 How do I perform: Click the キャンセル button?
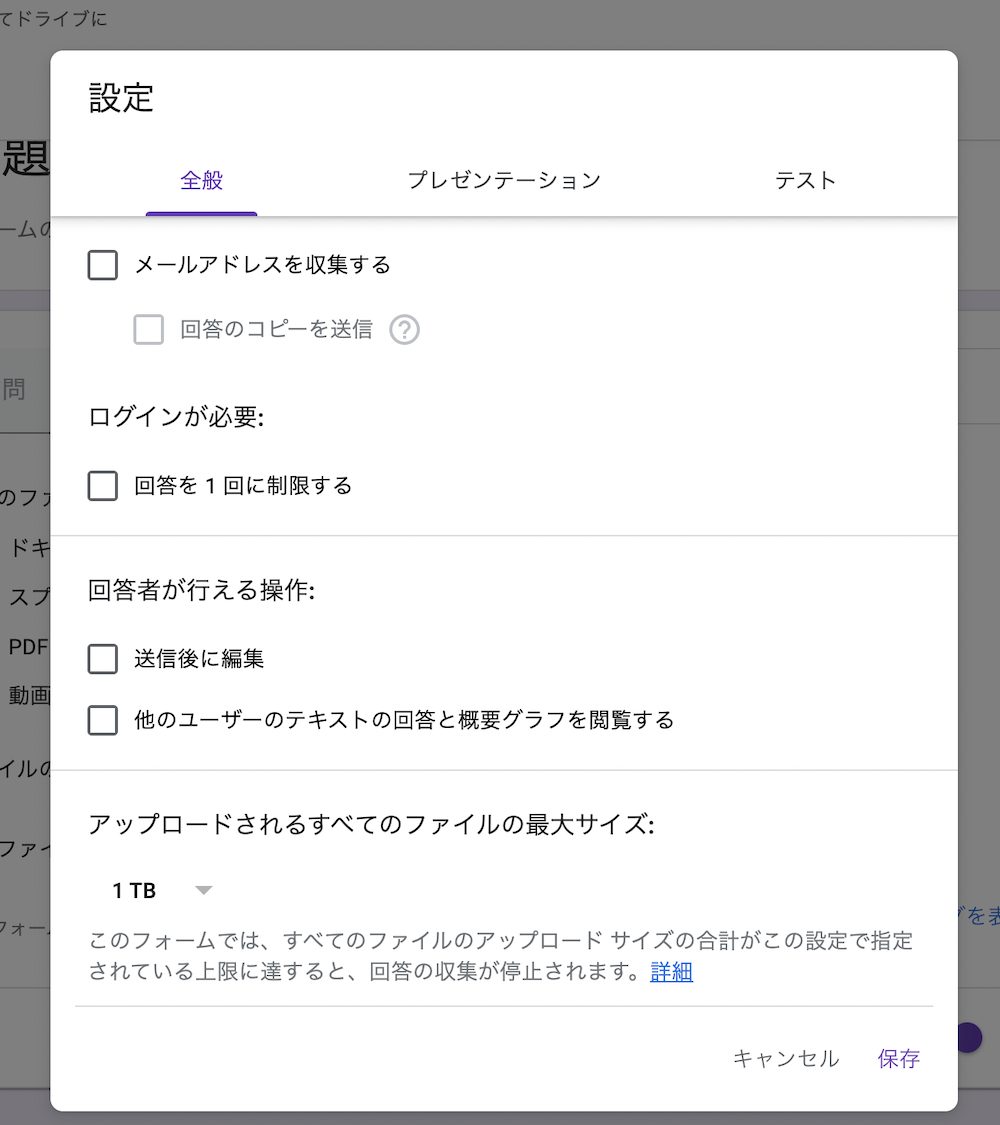coord(786,1058)
